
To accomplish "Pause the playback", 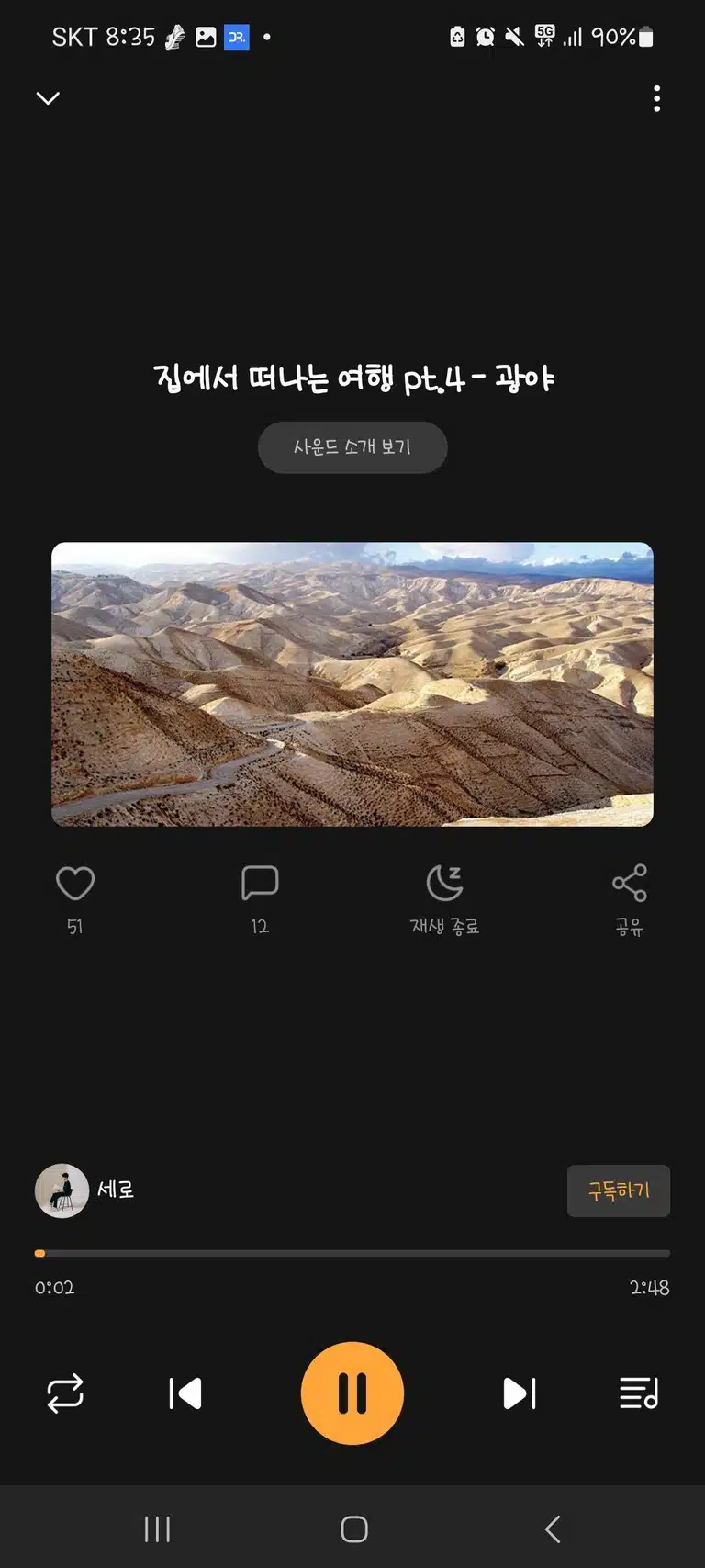I will 352,1393.
